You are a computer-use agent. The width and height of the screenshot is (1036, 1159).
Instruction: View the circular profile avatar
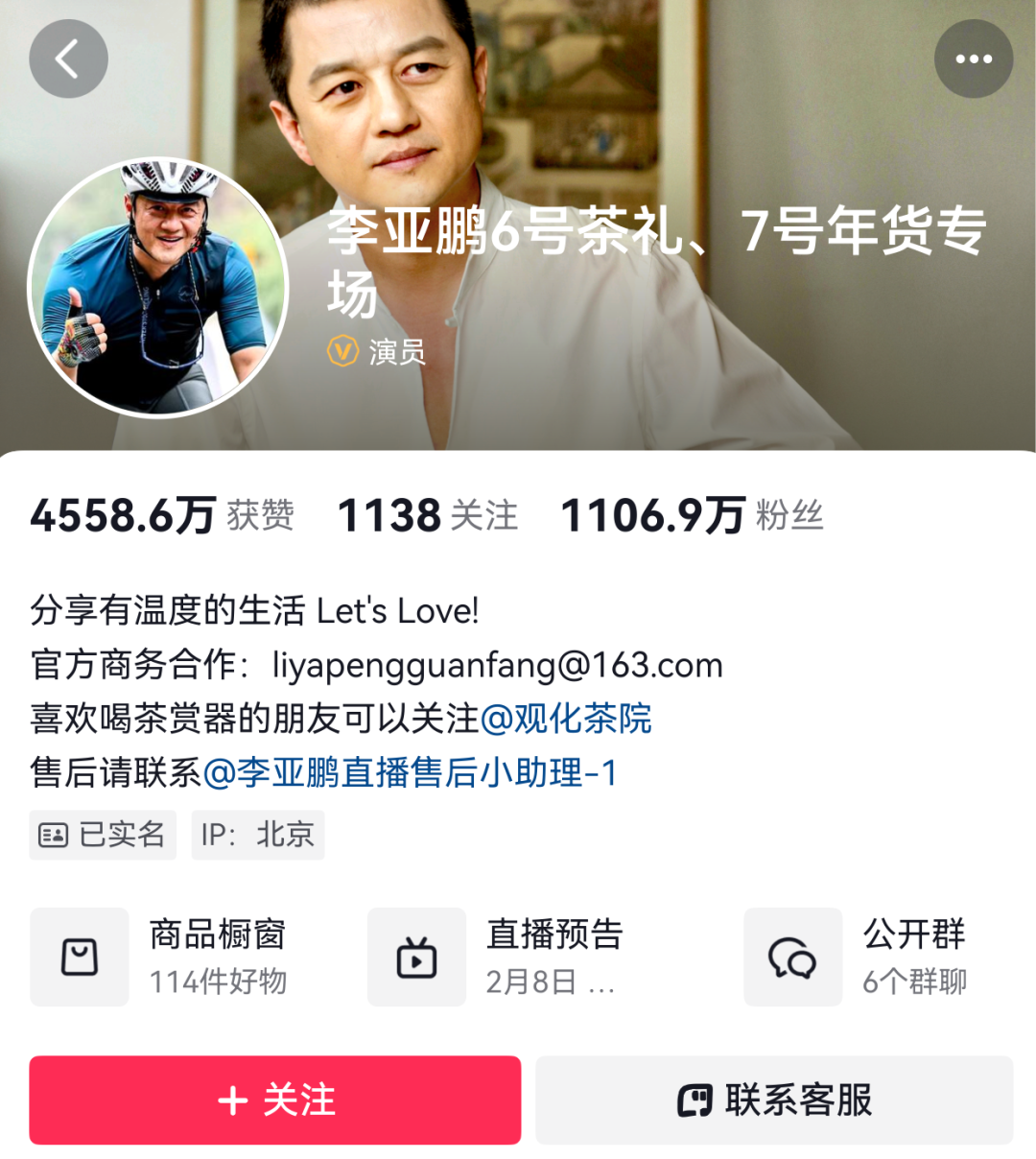pos(158,288)
